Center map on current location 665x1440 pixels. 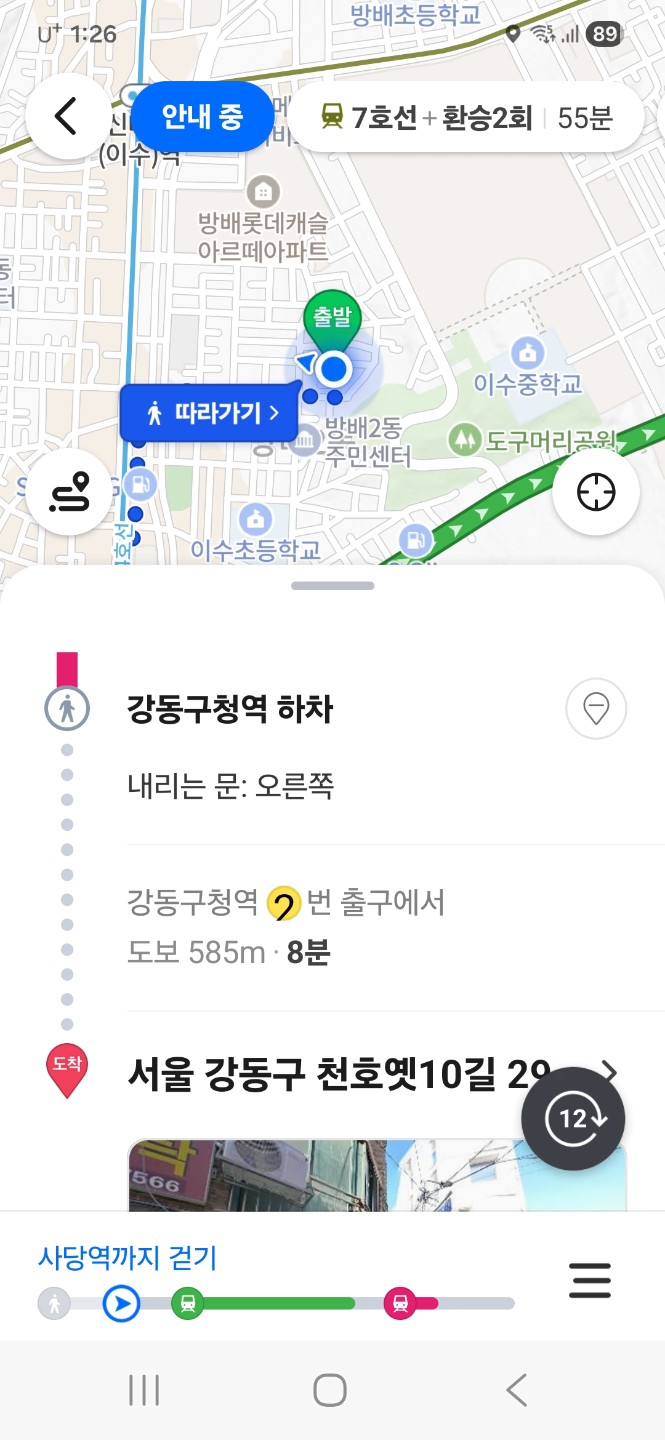pyautogui.click(x=595, y=492)
